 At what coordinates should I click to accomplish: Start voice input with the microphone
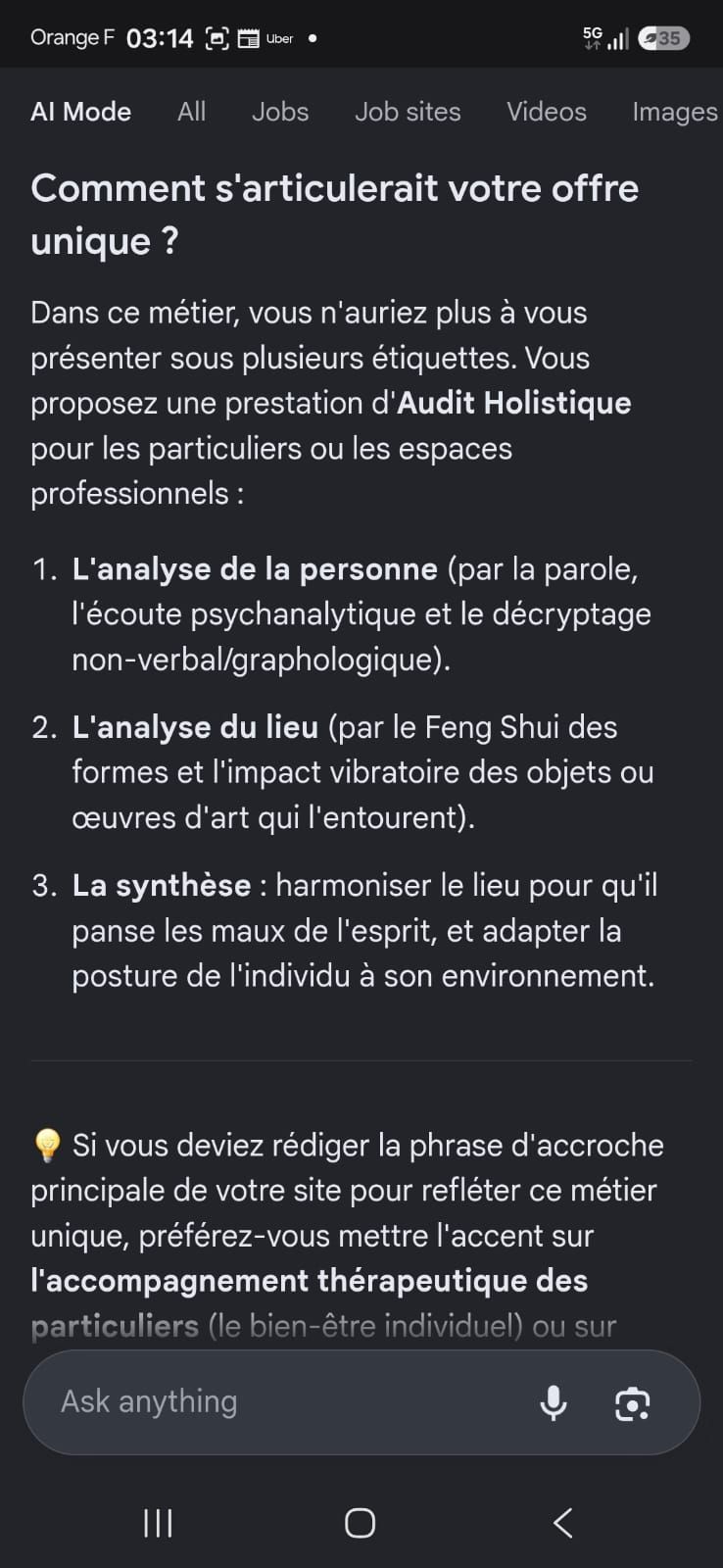tap(554, 1402)
